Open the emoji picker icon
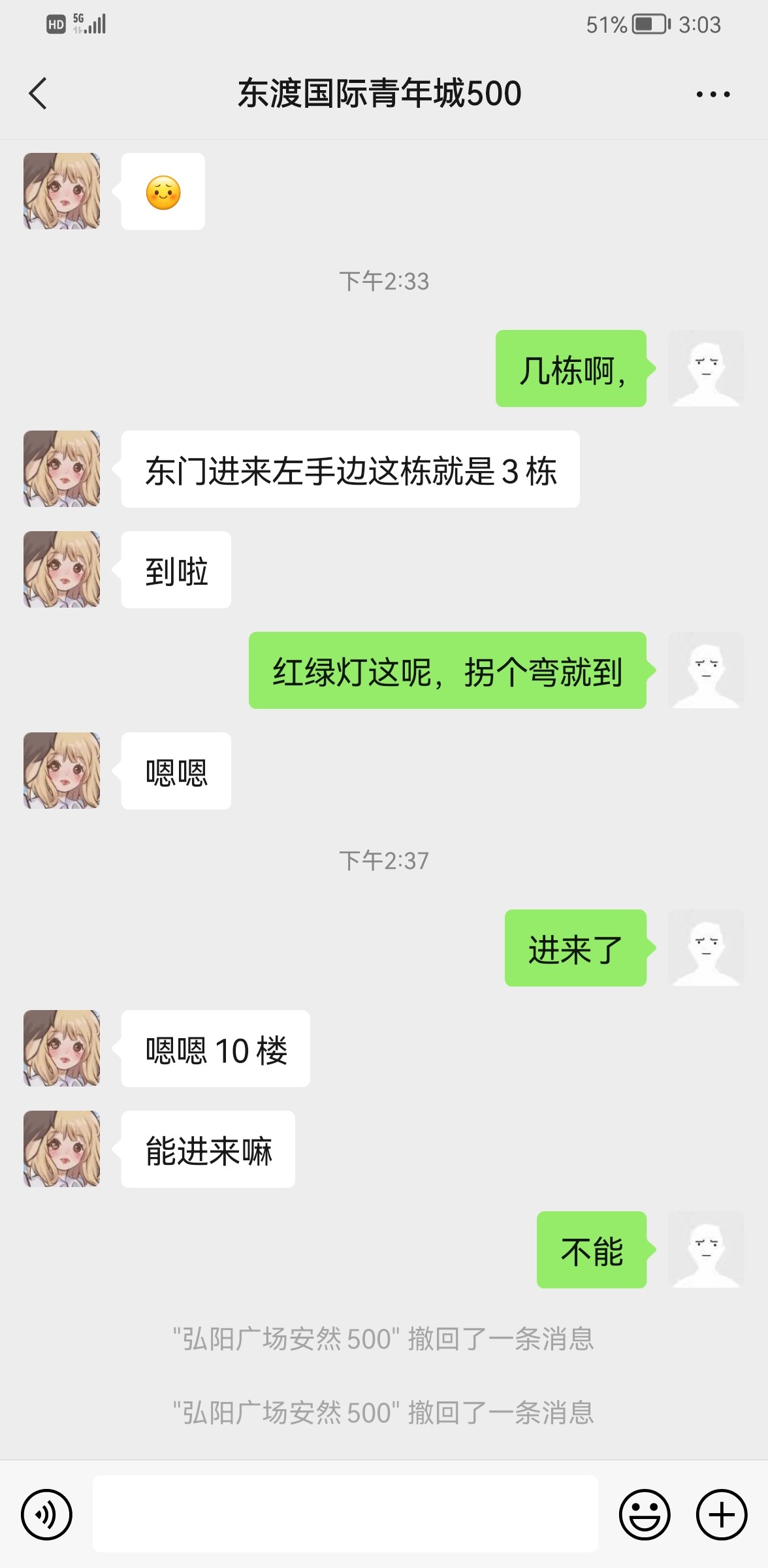Screen dimensions: 768x1568 coord(645,1514)
